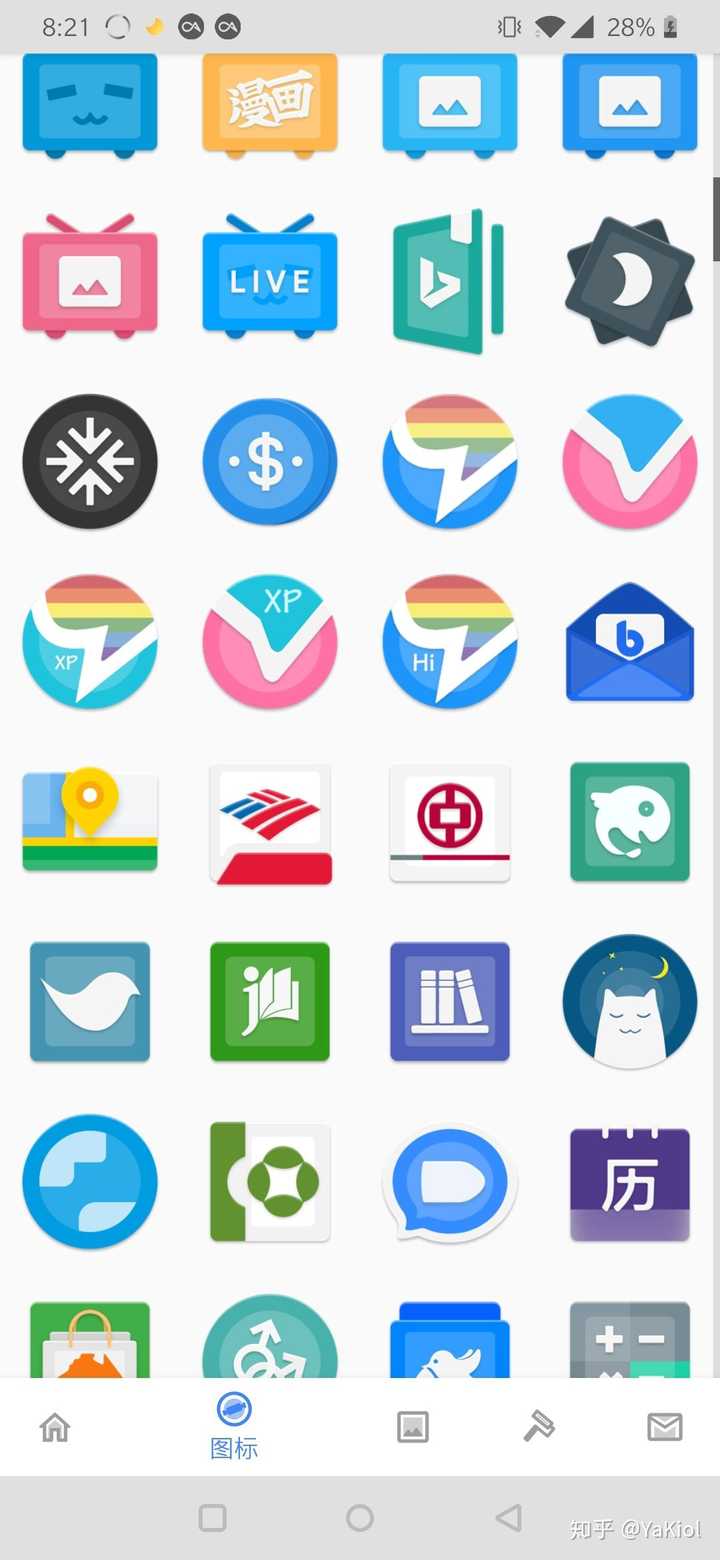The width and height of the screenshot is (720, 1560).
Task: Select the green fish icon
Action: point(629,822)
